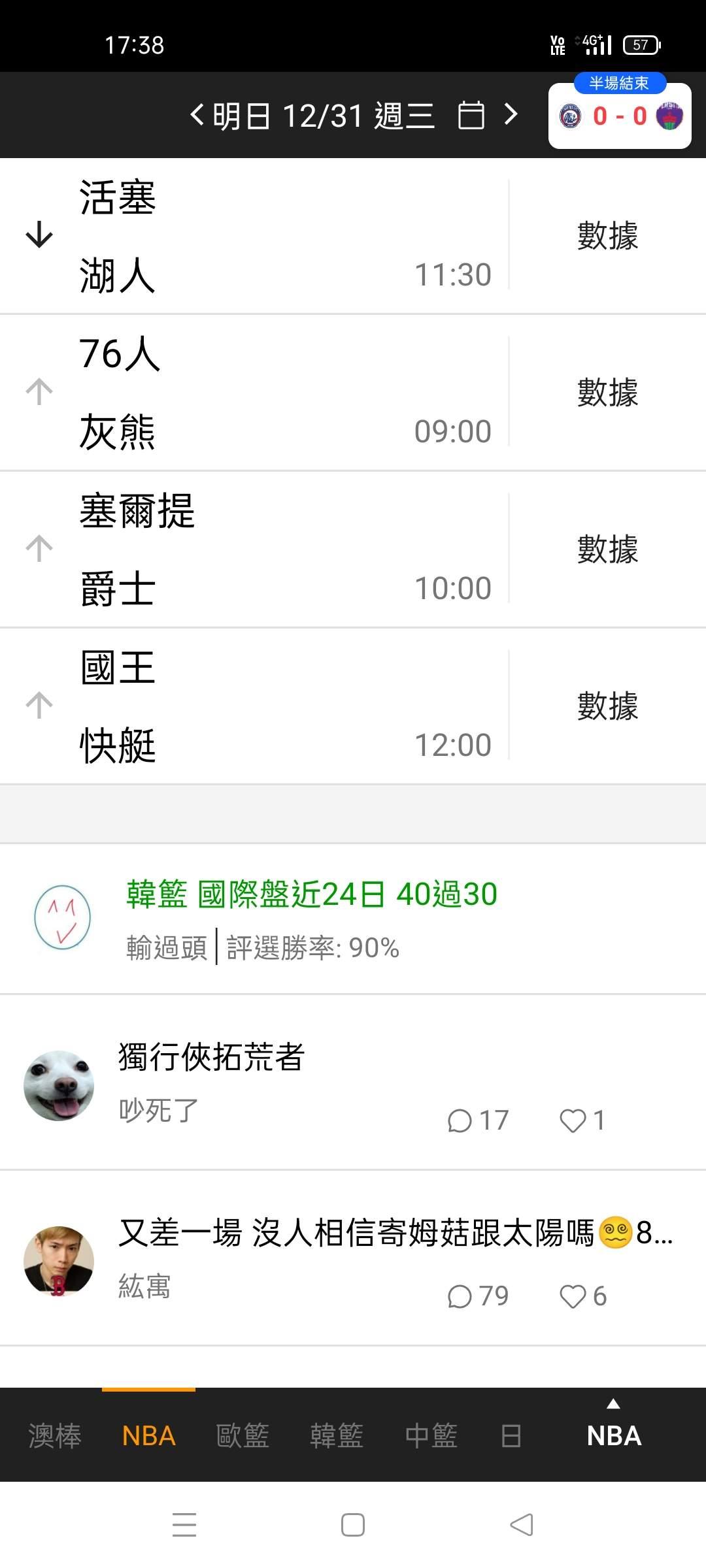Open 數據 for 塞爾提 vs 爵士
Screen dimensions: 706x1568
click(x=607, y=549)
